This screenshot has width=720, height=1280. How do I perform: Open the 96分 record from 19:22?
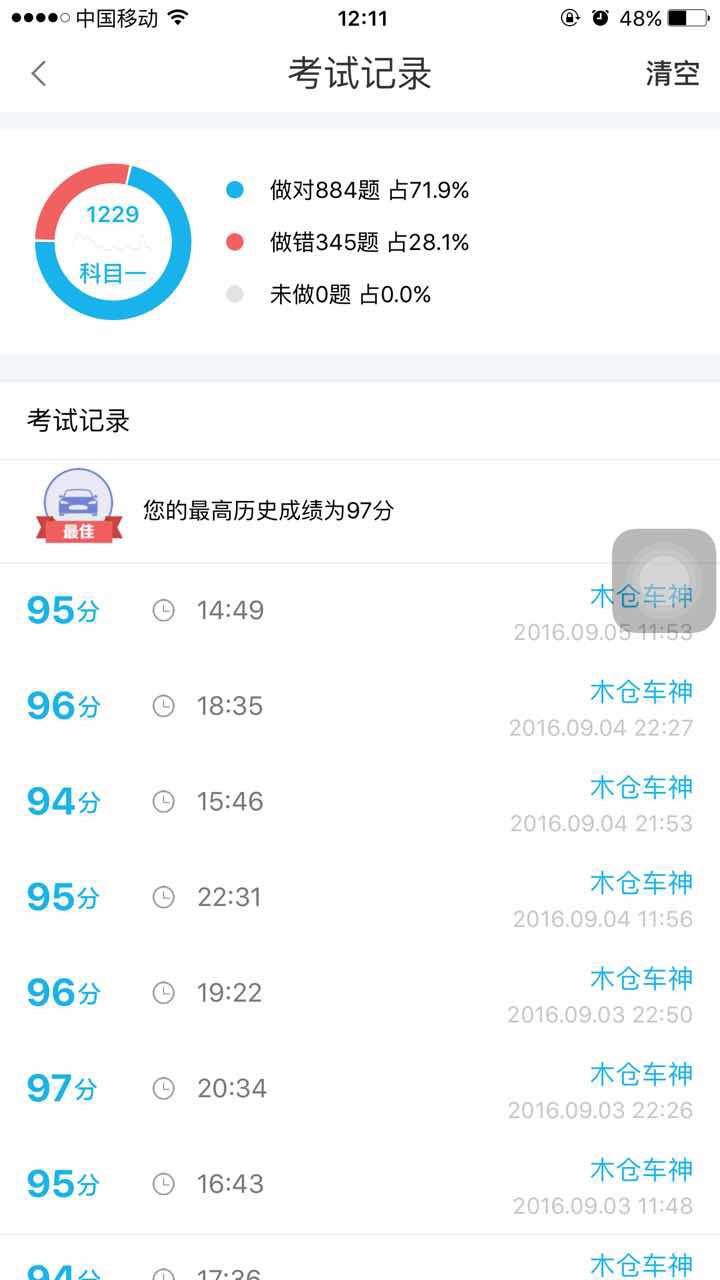point(360,992)
